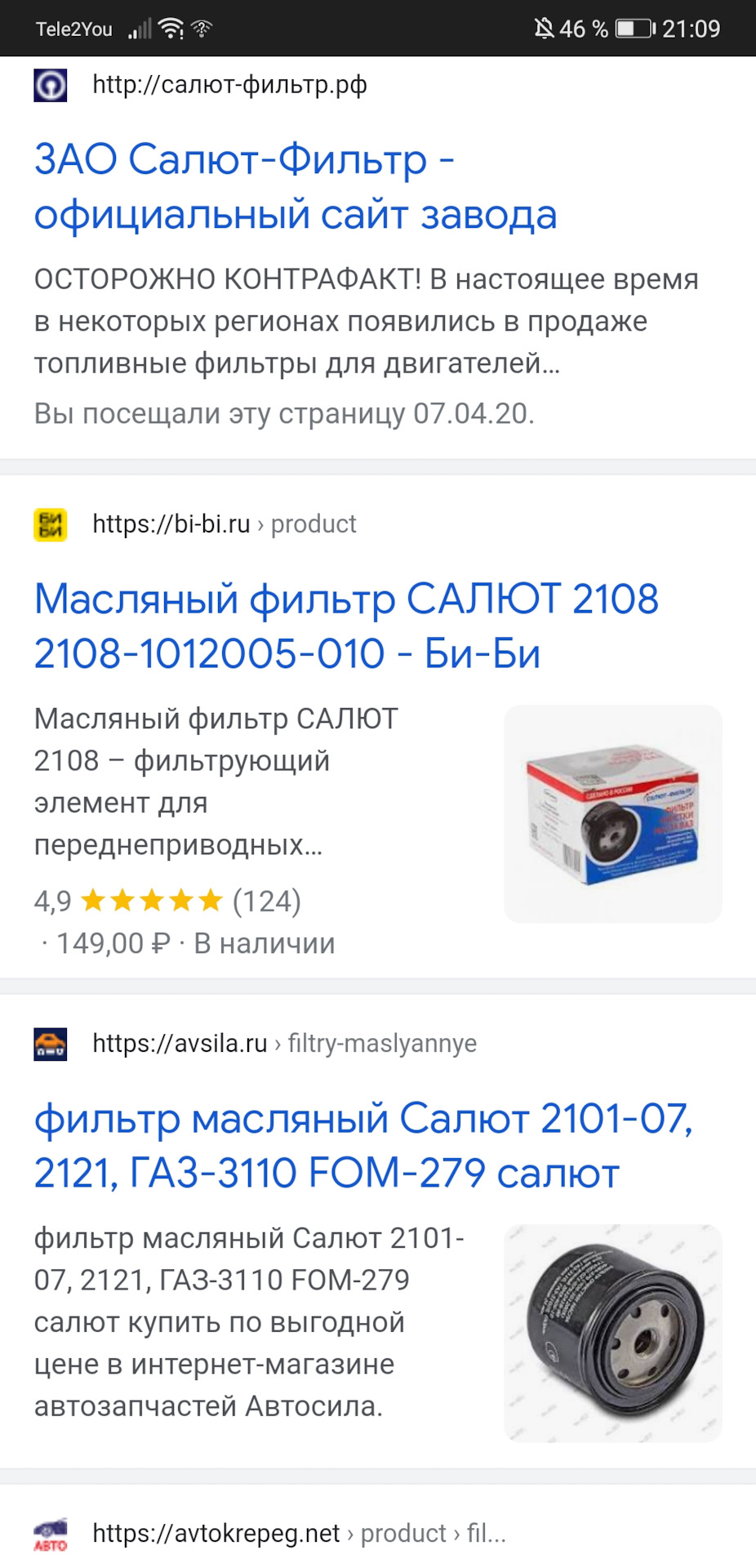Open the ЗАО Салют-Фильтр official site result
Screen dimensions: 756x1568
[295, 186]
